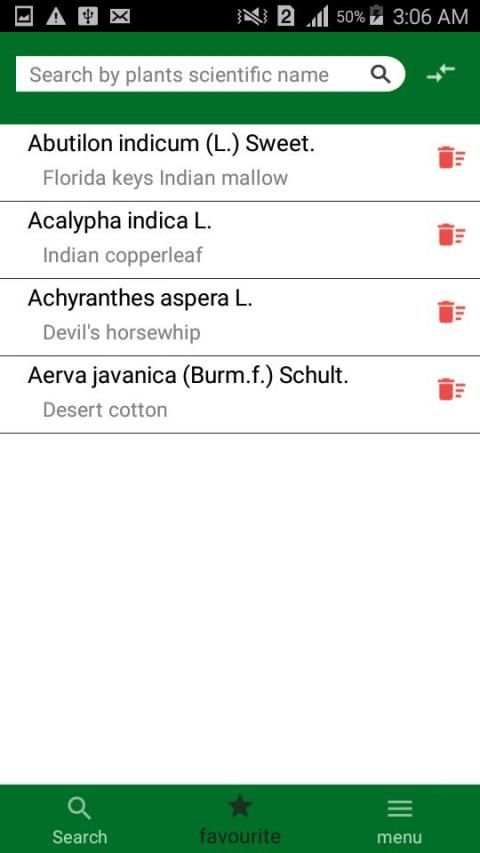Image resolution: width=480 pixels, height=853 pixels.
Task: Tap the plant scientific name search field
Action: pos(210,74)
